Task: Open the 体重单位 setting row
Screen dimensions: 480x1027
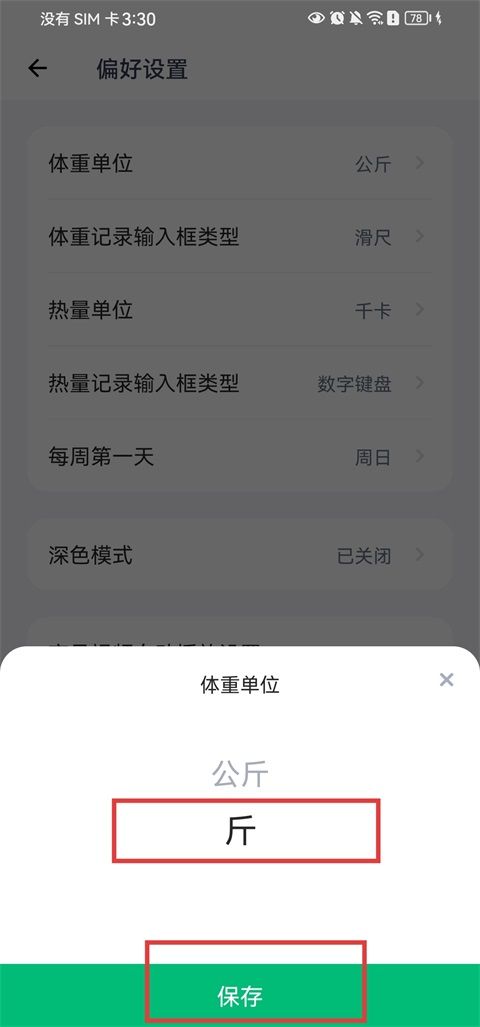Action: [240, 164]
